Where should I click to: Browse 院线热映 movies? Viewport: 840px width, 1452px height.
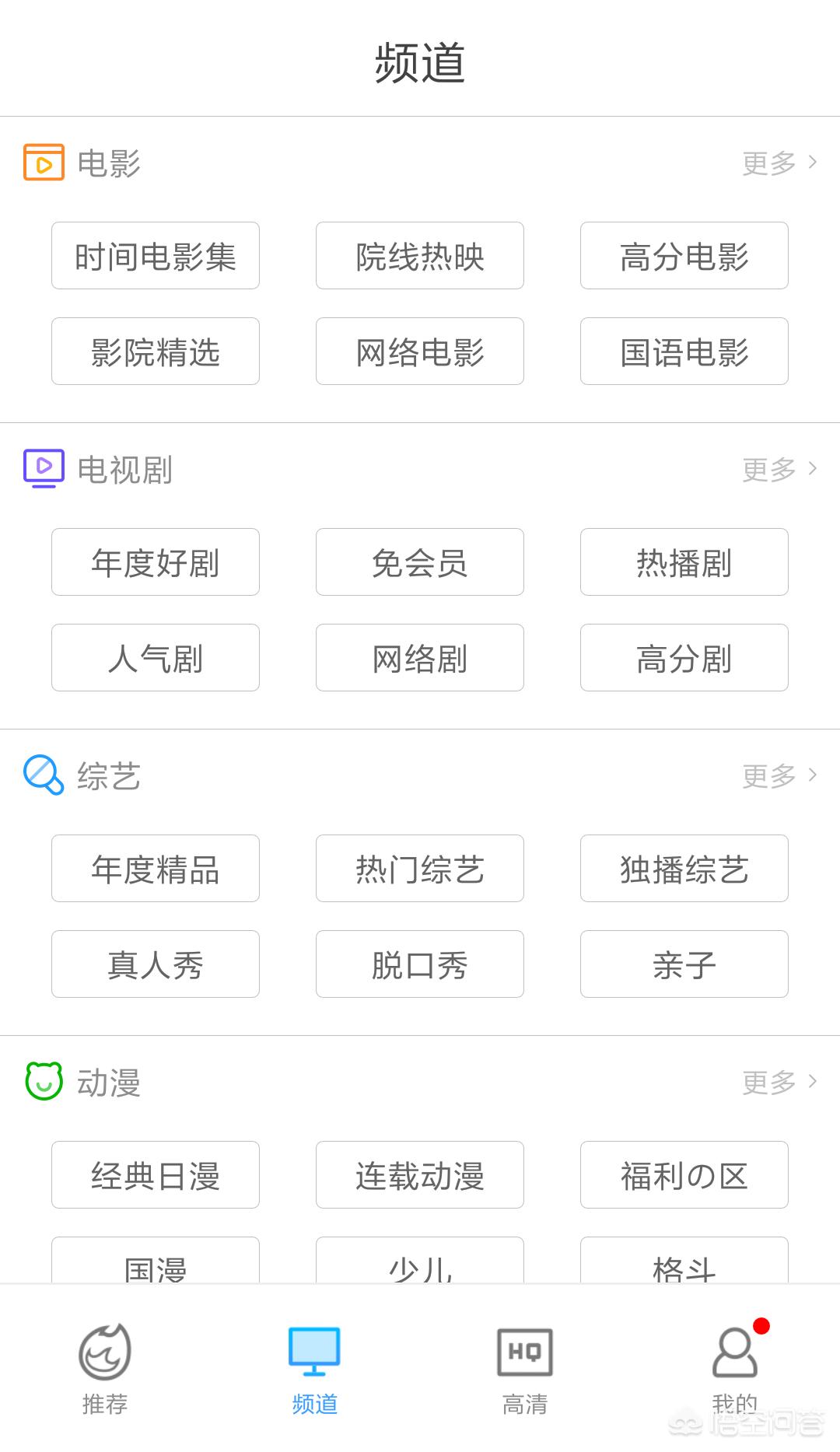pos(420,256)
